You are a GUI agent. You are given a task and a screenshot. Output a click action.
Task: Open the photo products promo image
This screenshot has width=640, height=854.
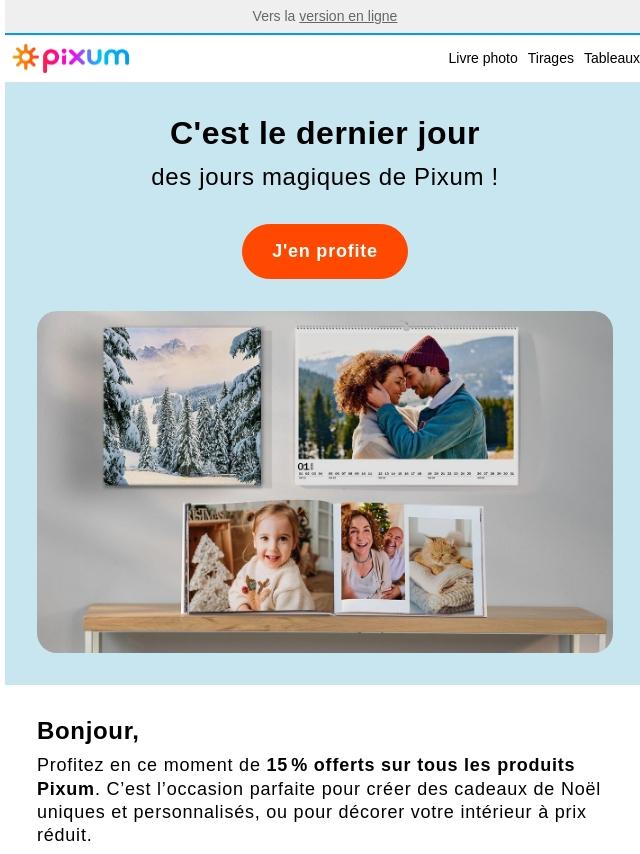(x=325, y=482)
